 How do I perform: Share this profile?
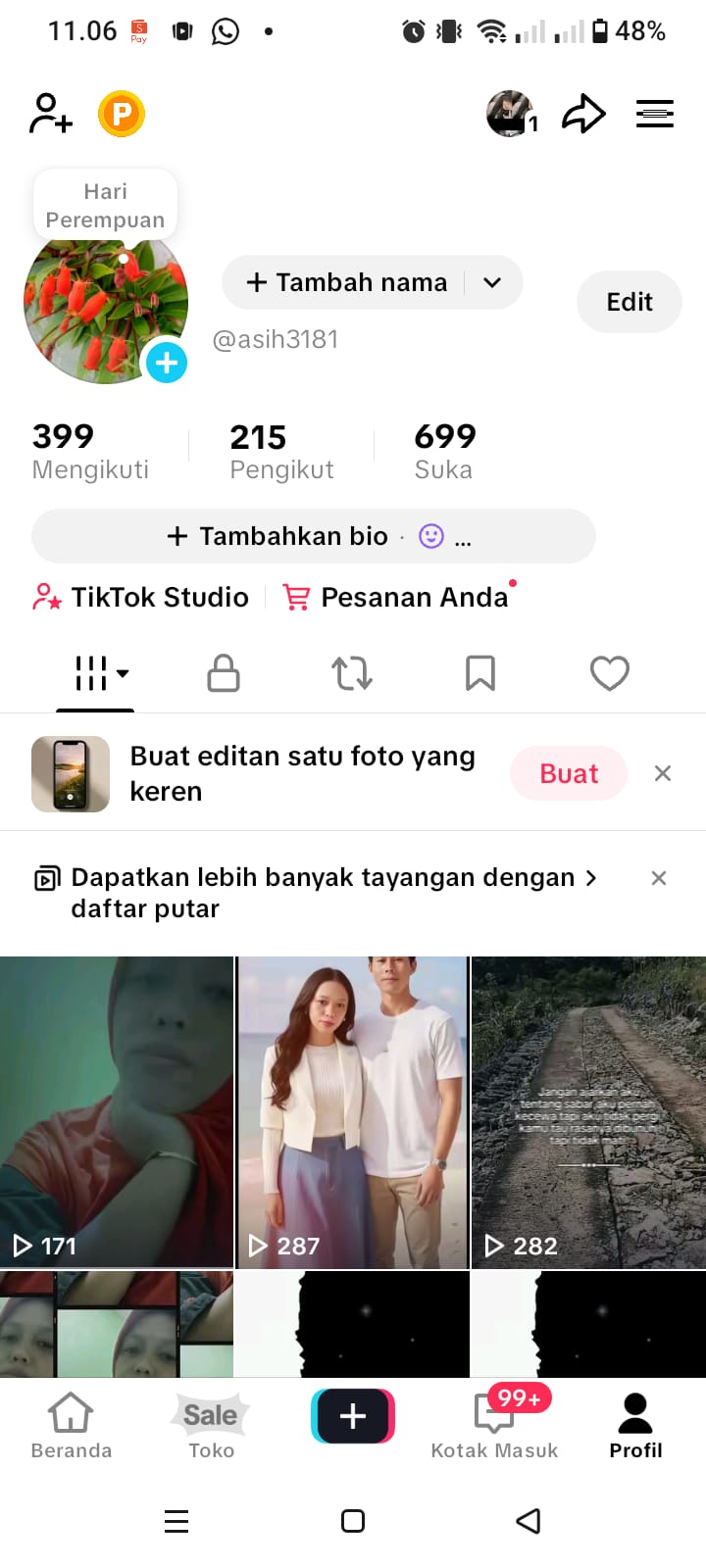click(x=583, y=114)
